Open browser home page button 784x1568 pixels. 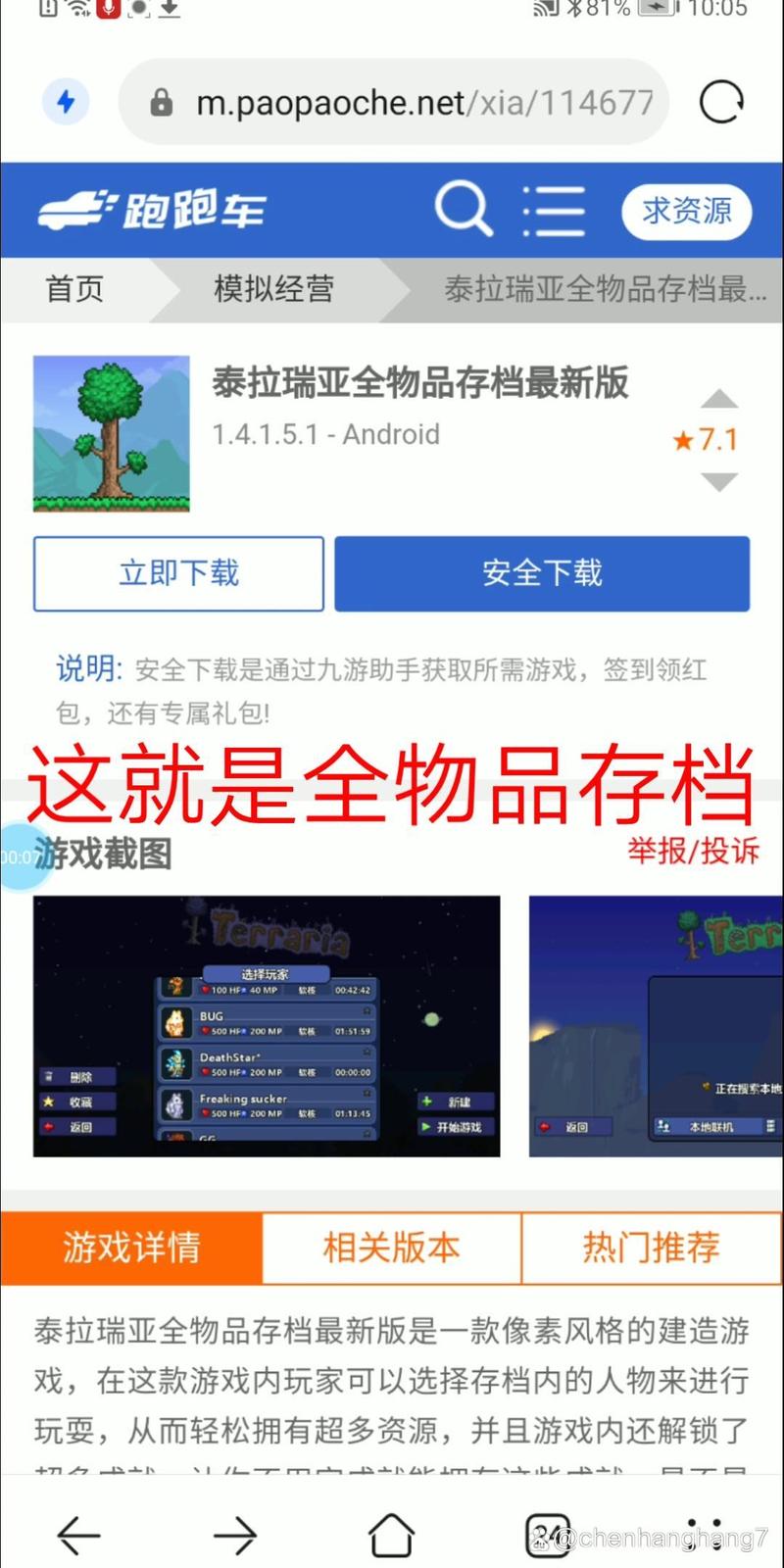tap(391, 1535)
